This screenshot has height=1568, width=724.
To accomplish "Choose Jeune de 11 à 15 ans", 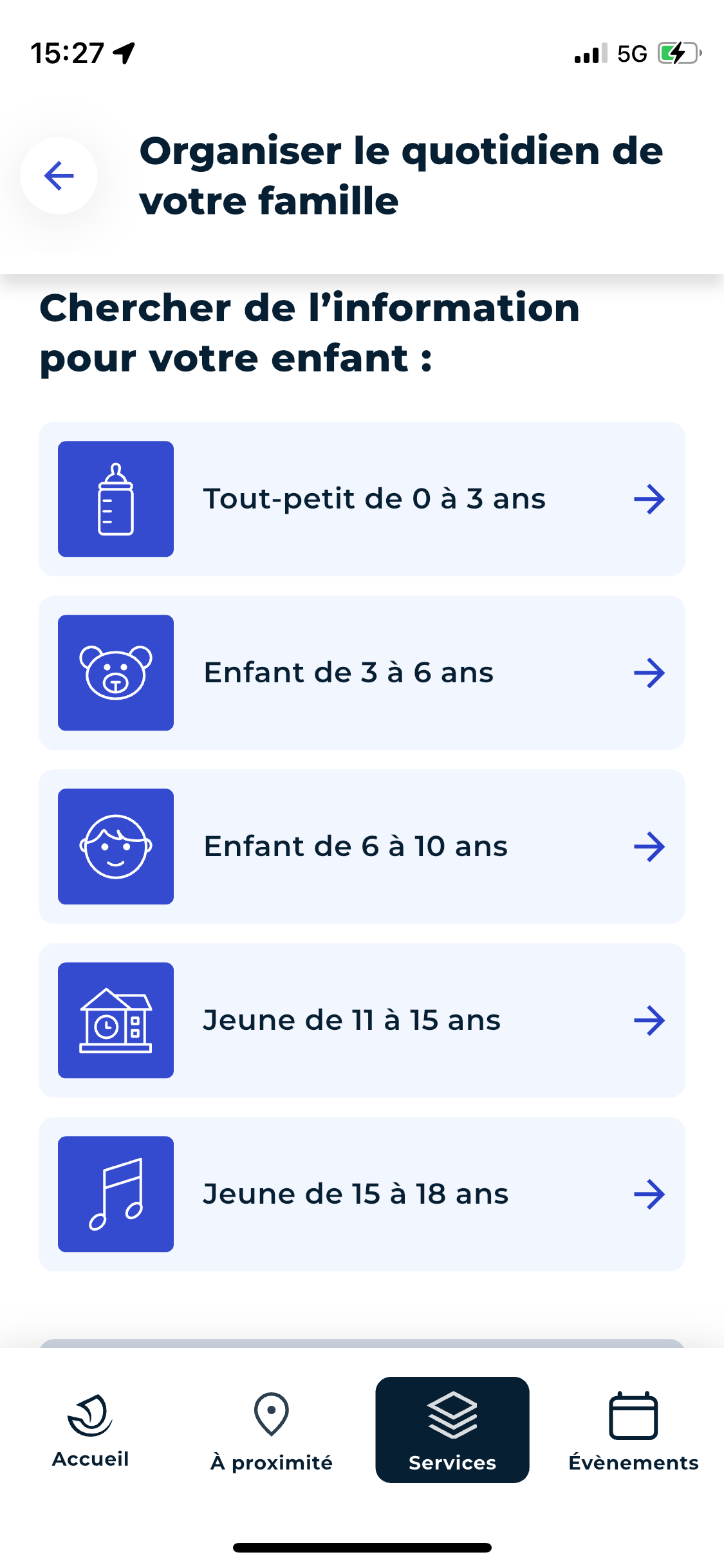I will pyautogui.click(x=362, y=1020).
